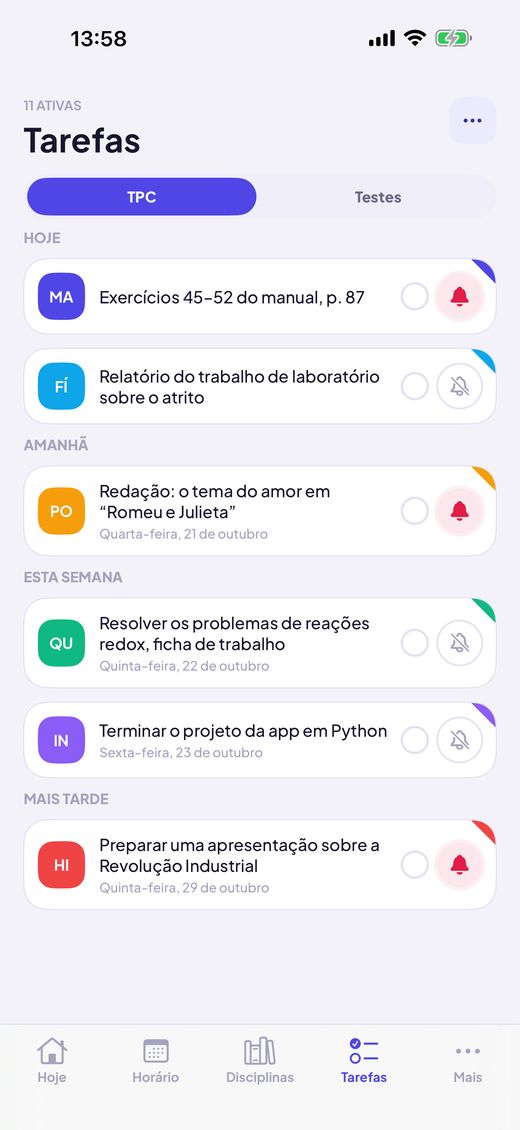This screenshot has height=1130, width=520.
Task: Open the Mais tab
Action: coord(468,1061)
